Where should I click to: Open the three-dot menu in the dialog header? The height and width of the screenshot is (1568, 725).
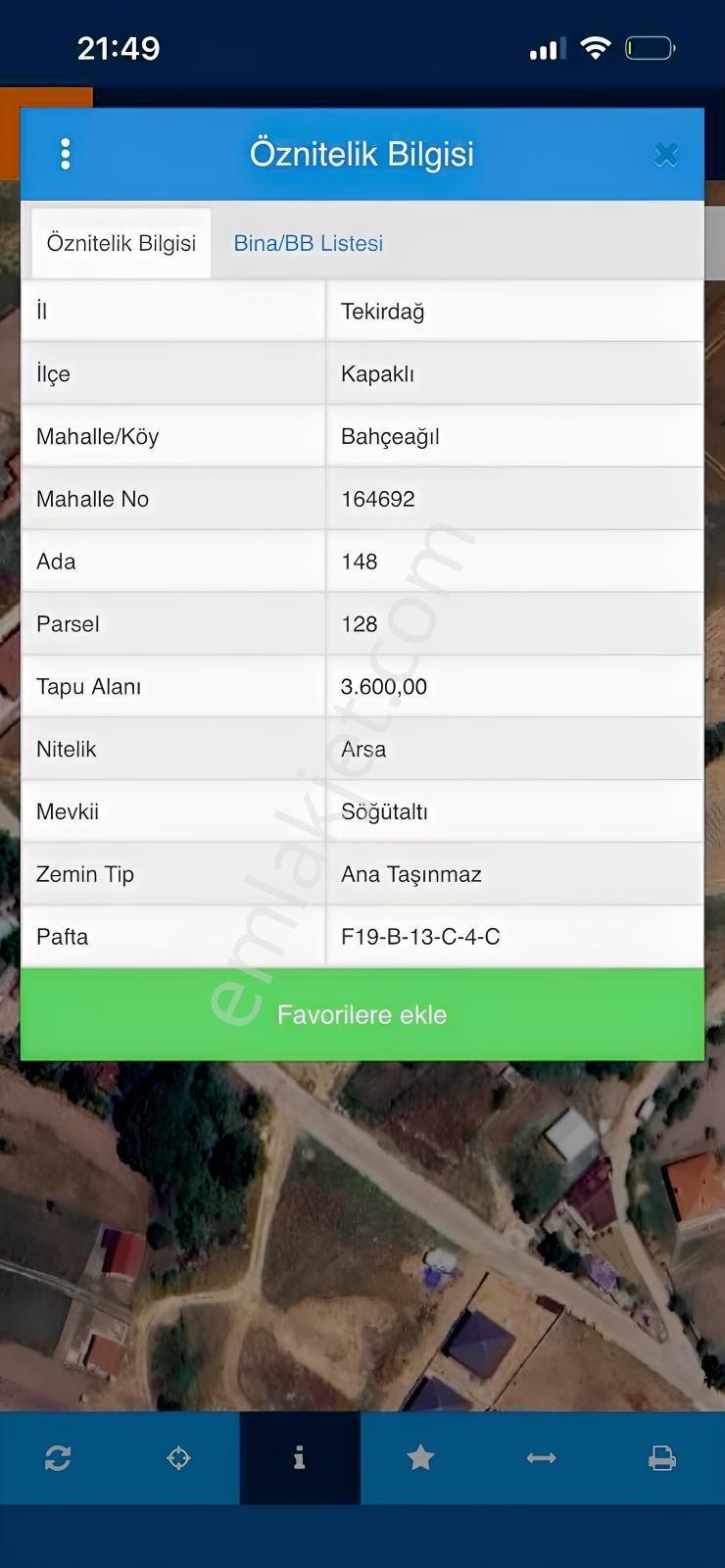66,154
